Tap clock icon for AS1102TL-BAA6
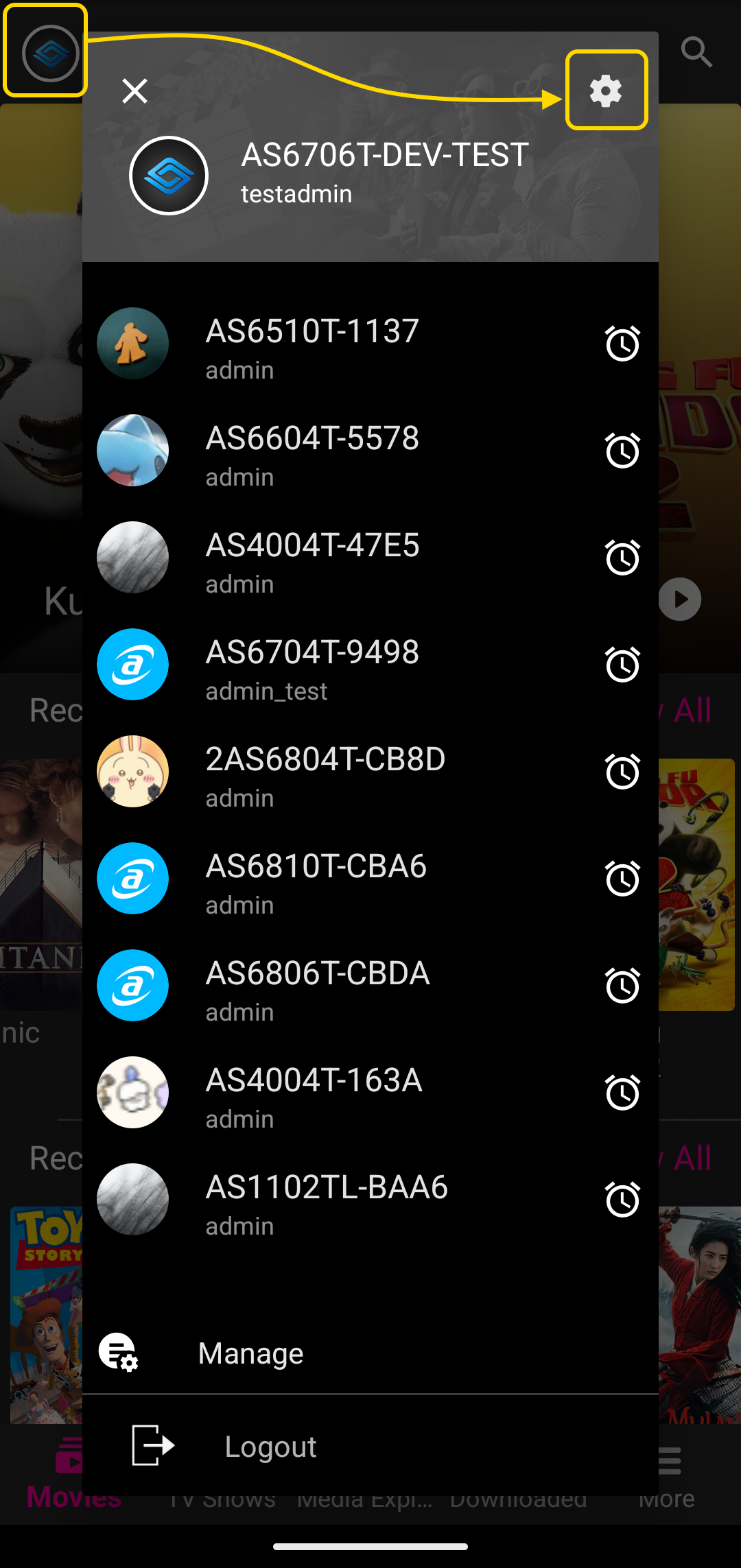Screen dimensions: 741x1568 click(x=622, y=1200)
